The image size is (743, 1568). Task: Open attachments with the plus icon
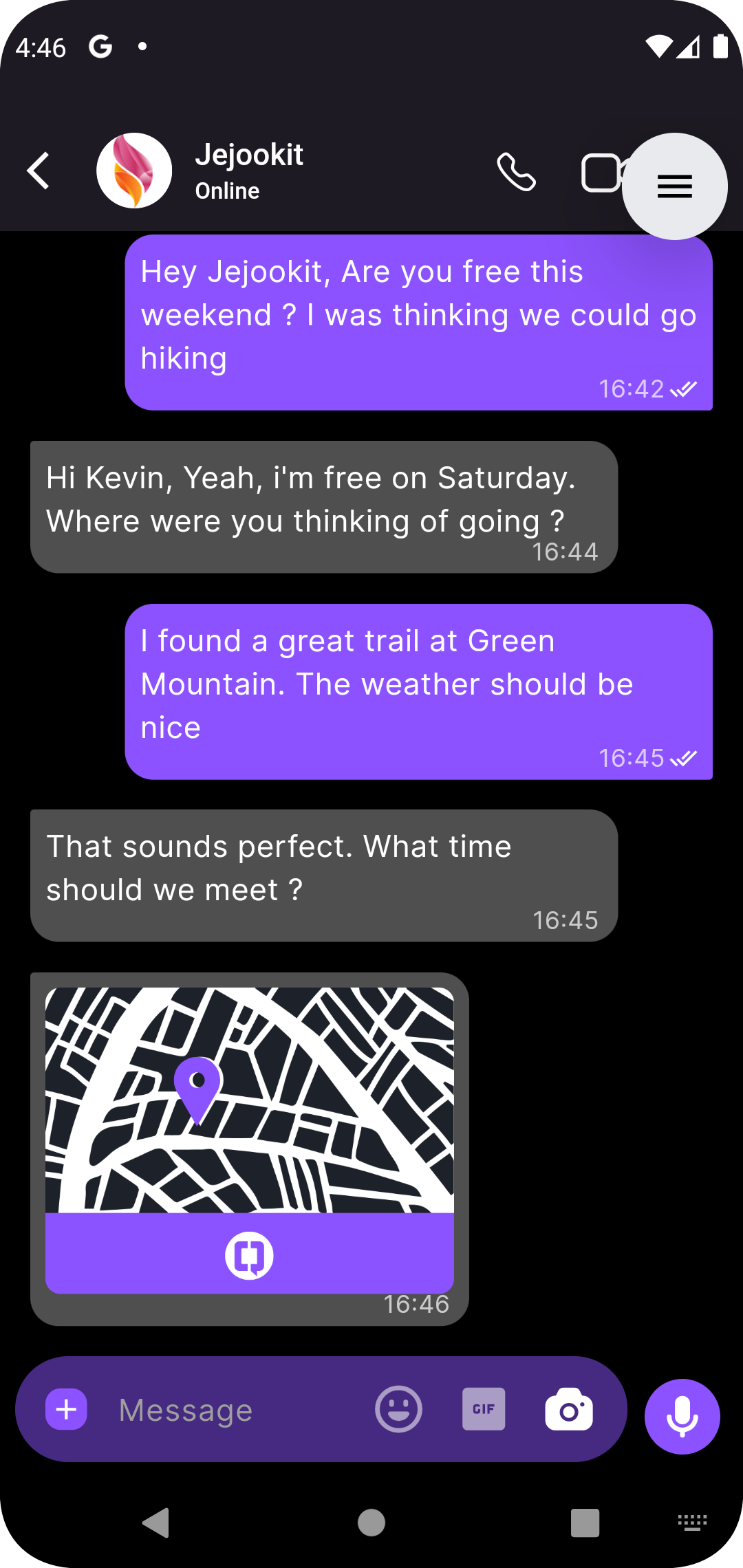click(x=66, y=1410)
